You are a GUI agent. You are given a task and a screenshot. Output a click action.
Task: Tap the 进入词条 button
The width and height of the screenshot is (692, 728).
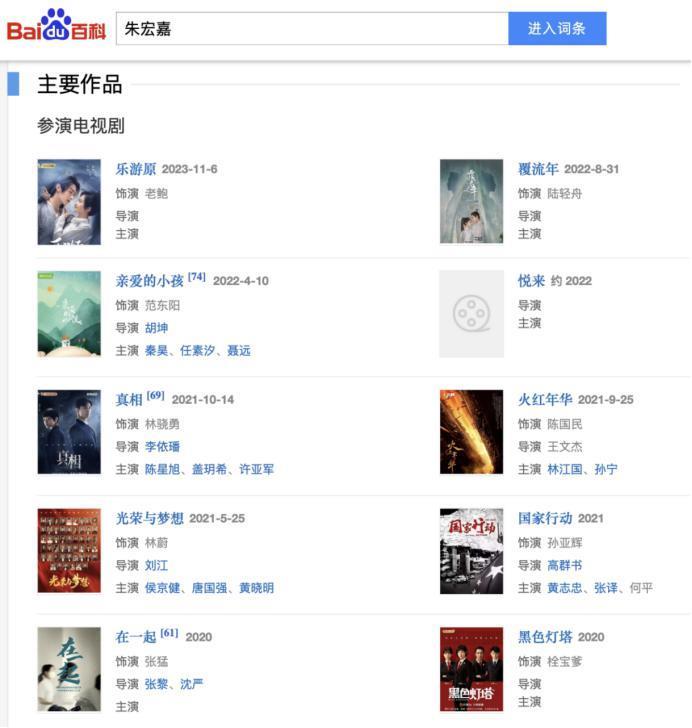556,29
